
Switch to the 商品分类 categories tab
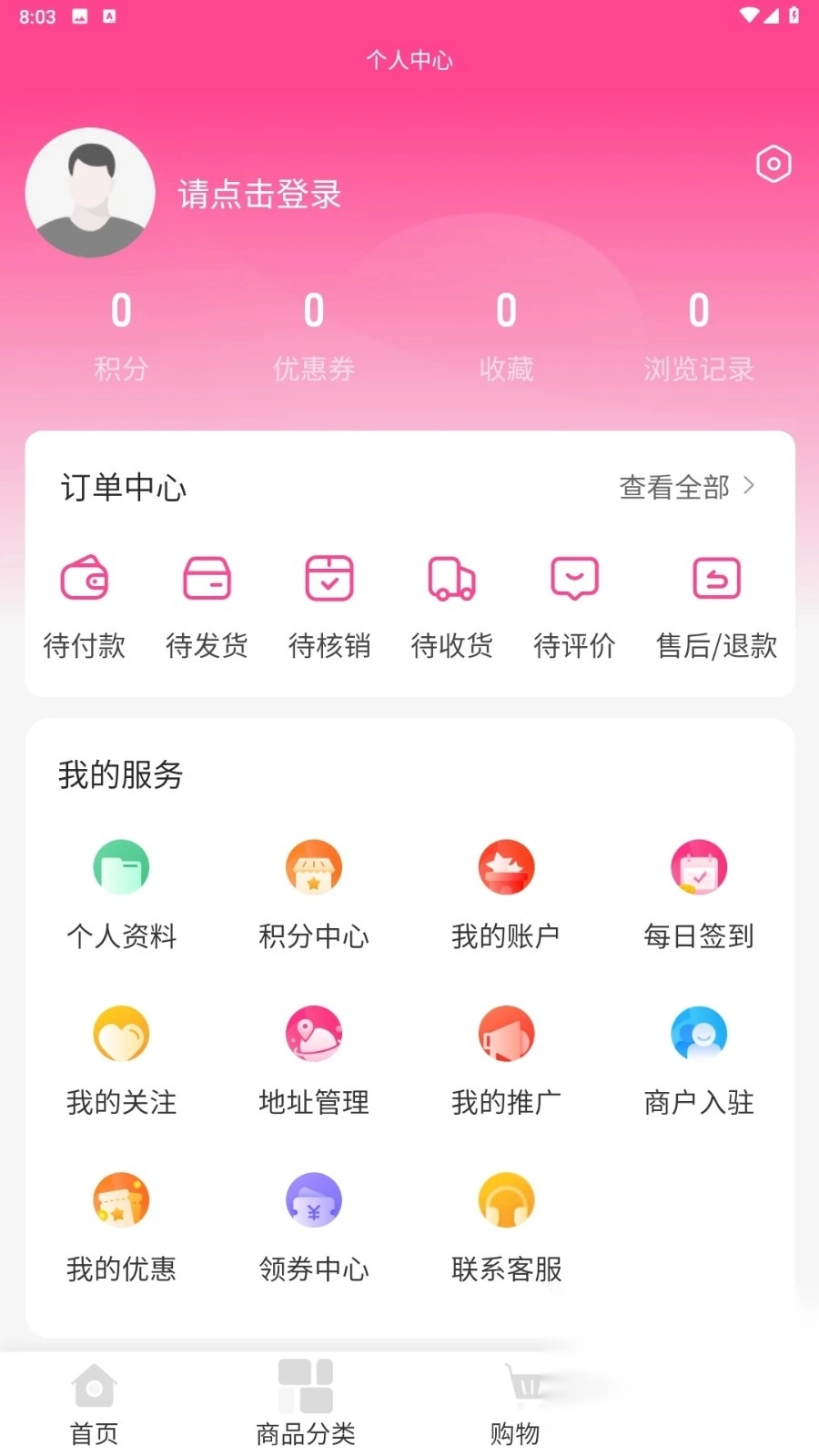[306, 1405]
